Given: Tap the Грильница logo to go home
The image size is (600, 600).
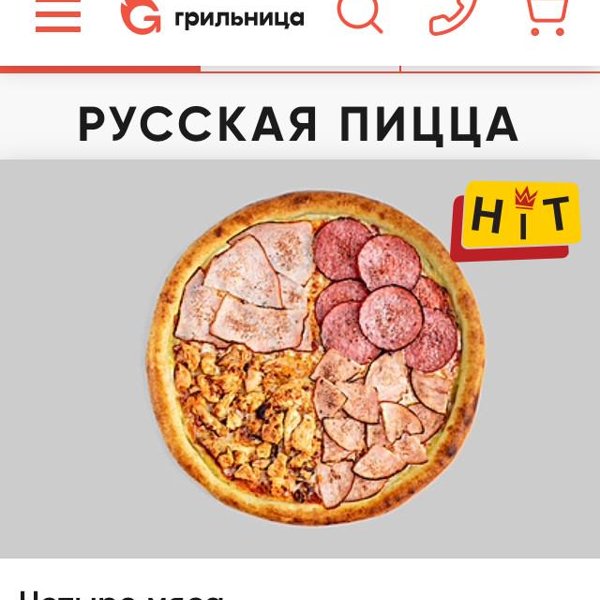Looking at the screenshot, I should [x=212, y=16].
